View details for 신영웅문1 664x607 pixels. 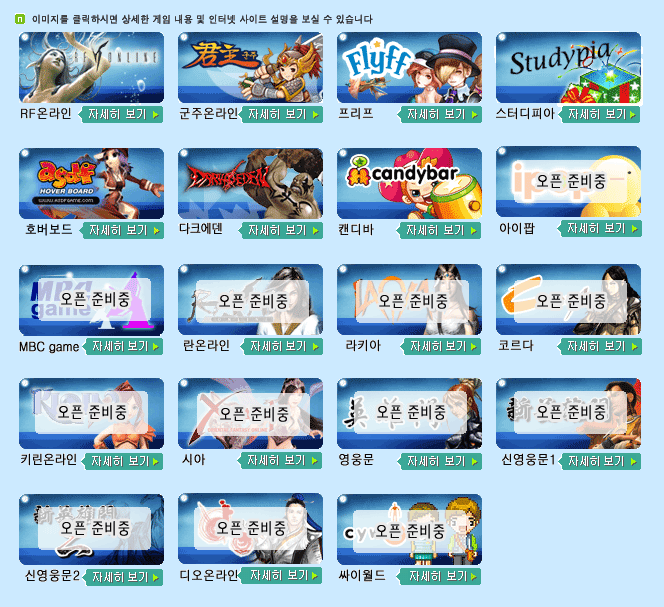600,461
